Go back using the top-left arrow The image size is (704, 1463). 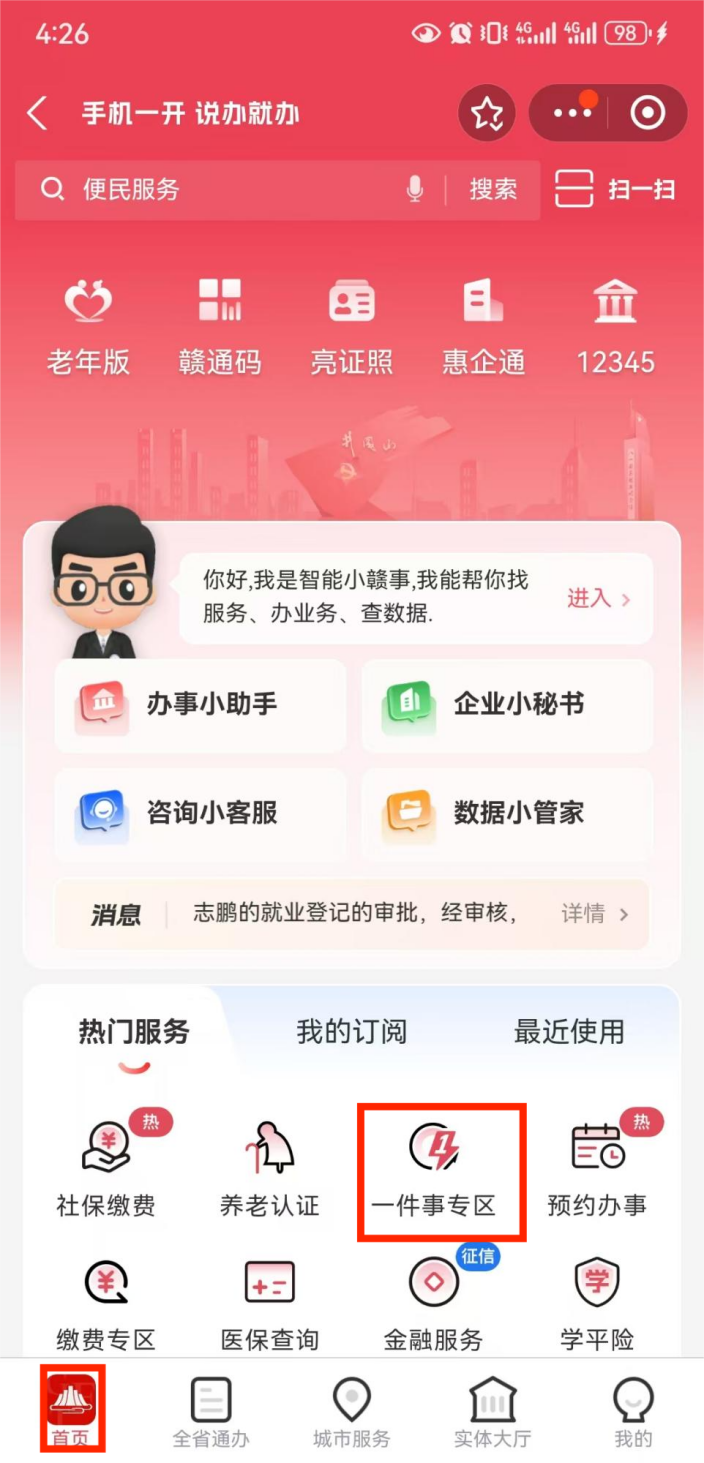(38, 113)
